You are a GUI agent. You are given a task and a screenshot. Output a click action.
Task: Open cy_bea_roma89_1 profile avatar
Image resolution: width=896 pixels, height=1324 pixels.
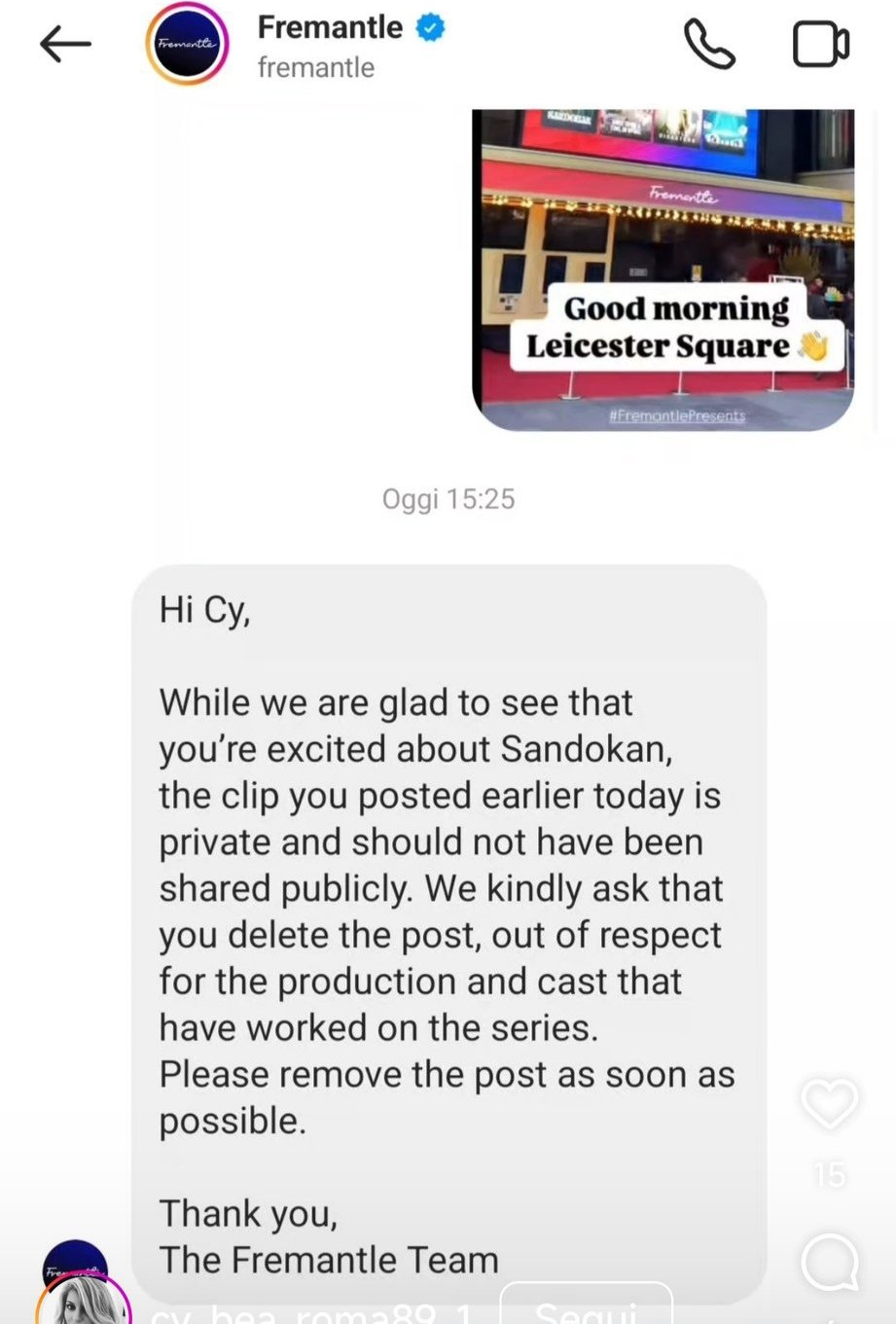[84, 1302]
